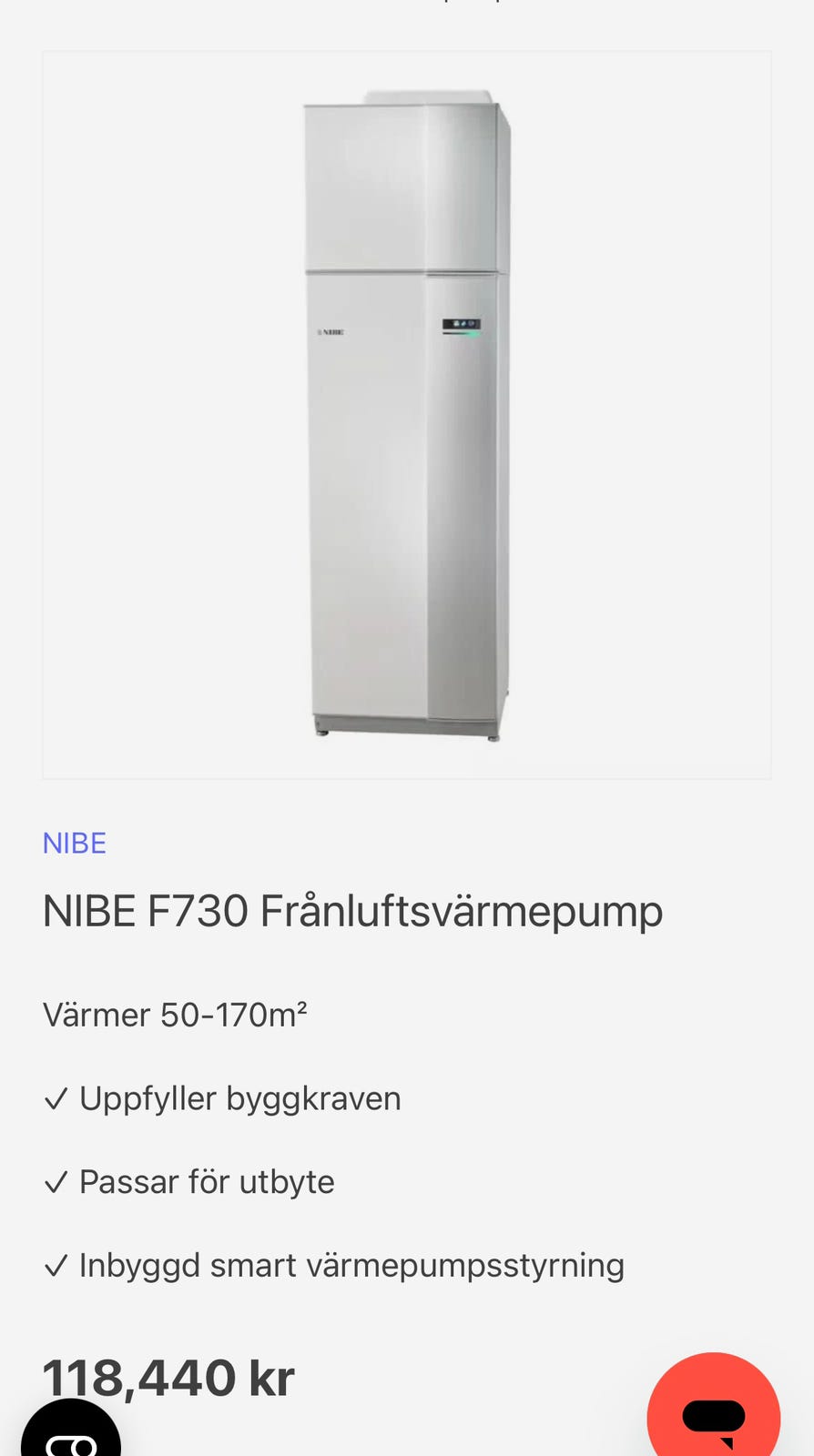
Task: Open the NIBE brand link
Action: 75,844
